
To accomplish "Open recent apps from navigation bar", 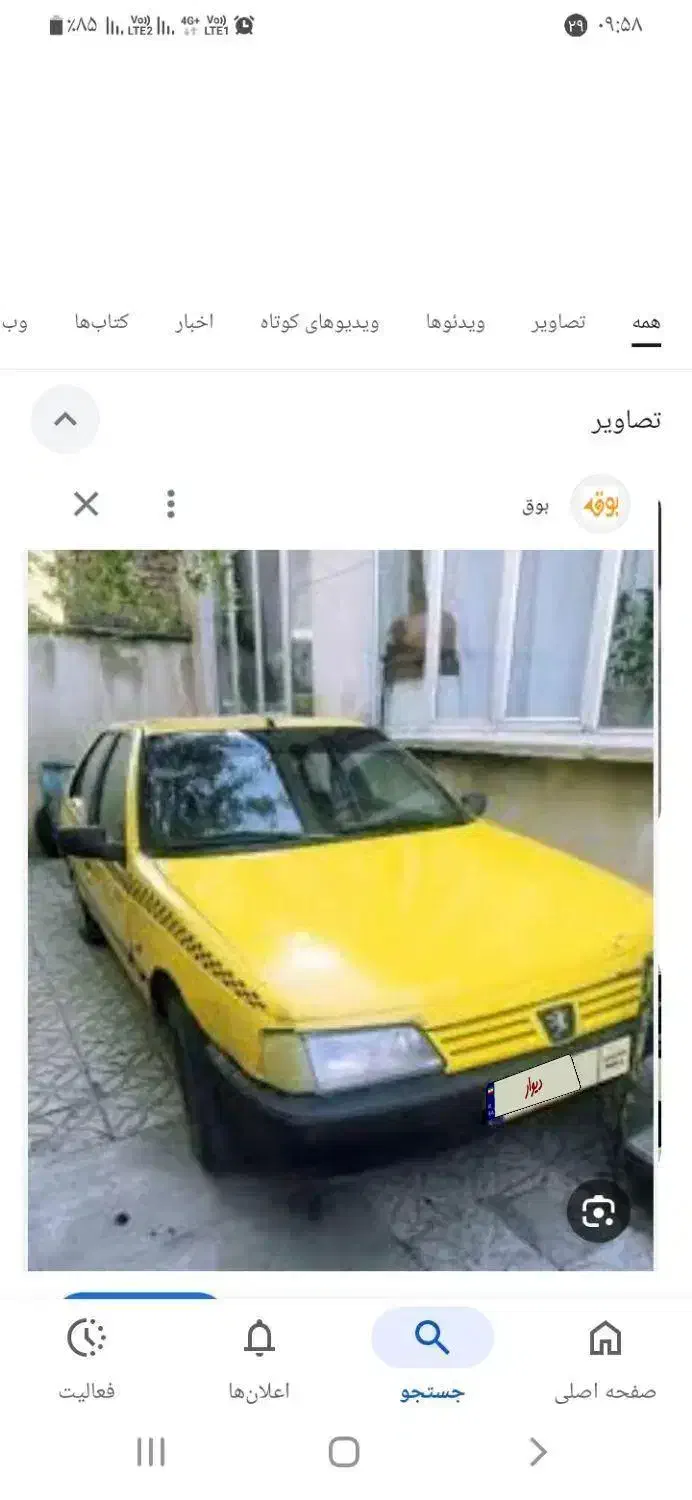I will tap(150, 1452).
